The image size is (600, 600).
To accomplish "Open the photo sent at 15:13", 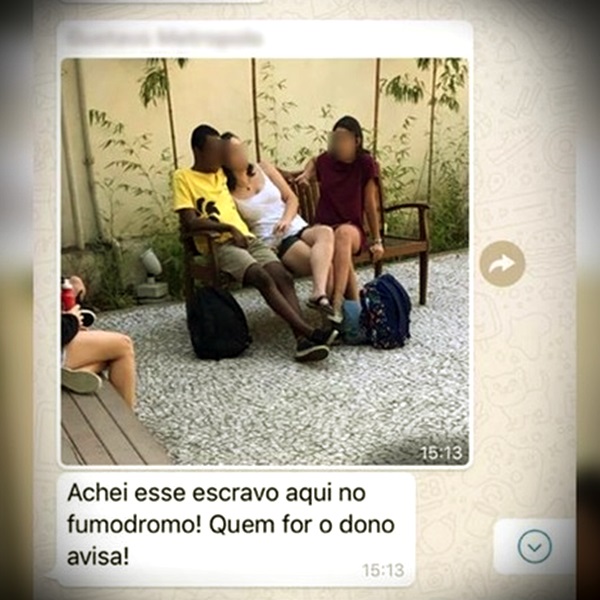I will 265,262.
